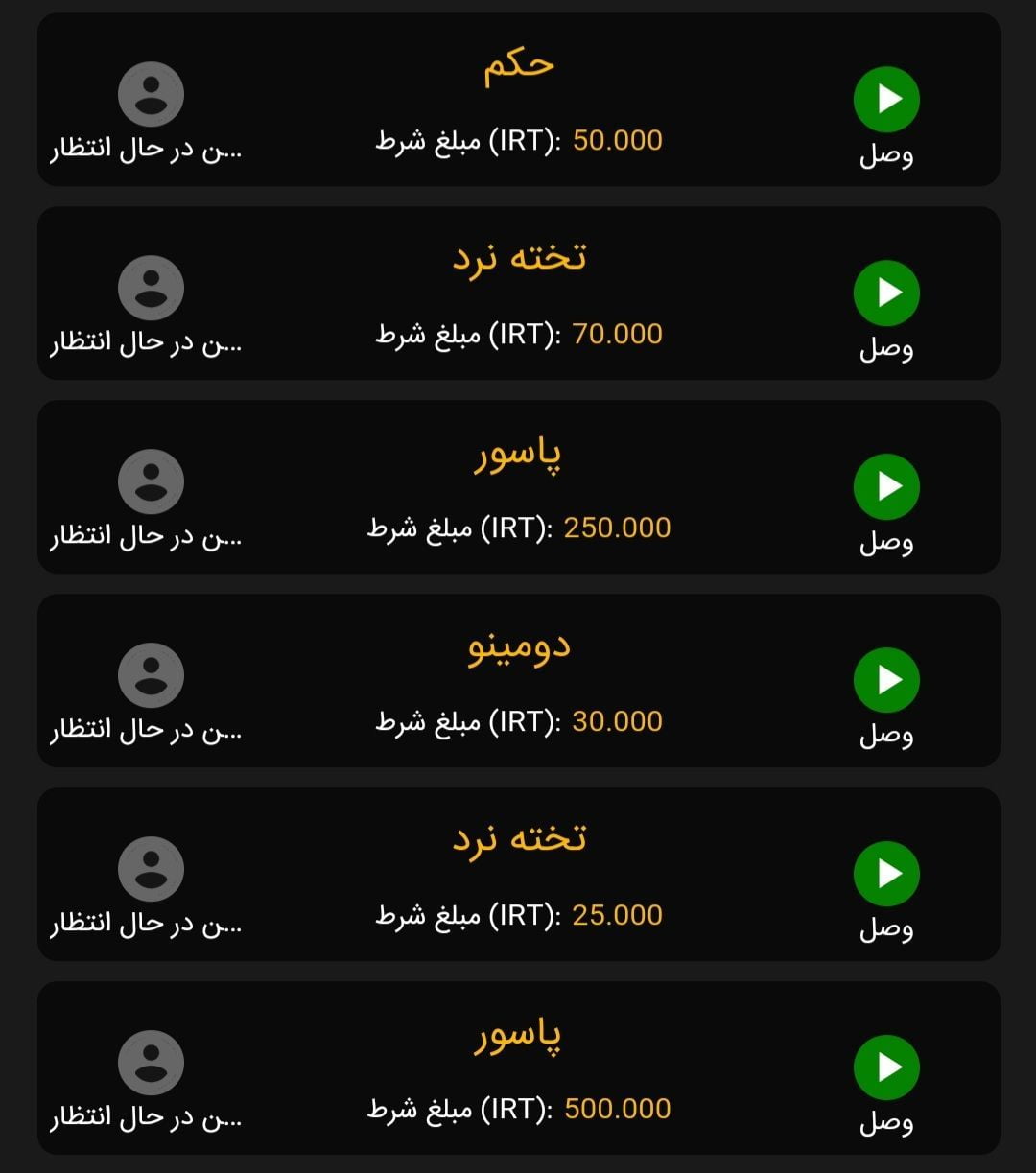Click the bet amount 250.000 in پاسور row
1036x1173 pixels.
[x=617, y=528]
